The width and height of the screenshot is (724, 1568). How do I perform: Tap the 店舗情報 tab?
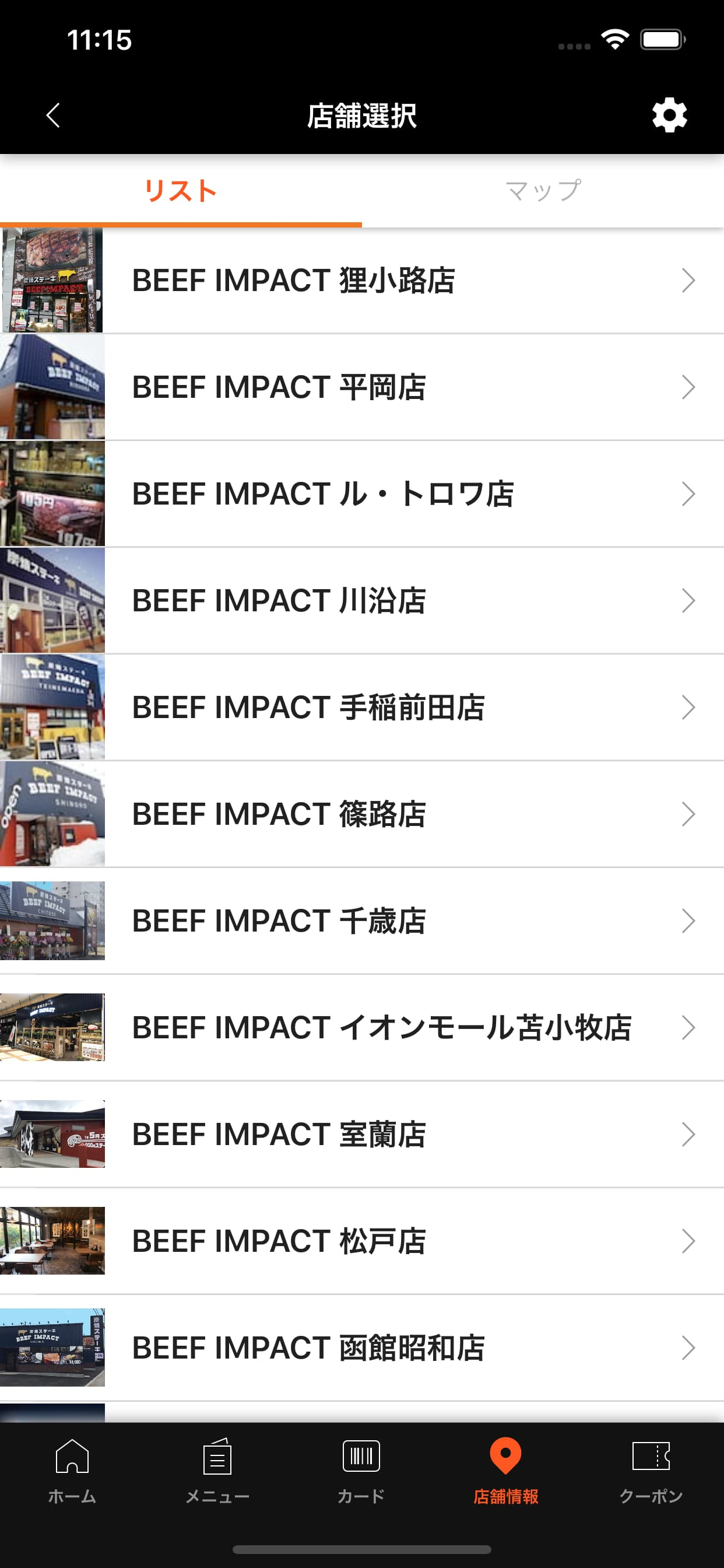505,1471
